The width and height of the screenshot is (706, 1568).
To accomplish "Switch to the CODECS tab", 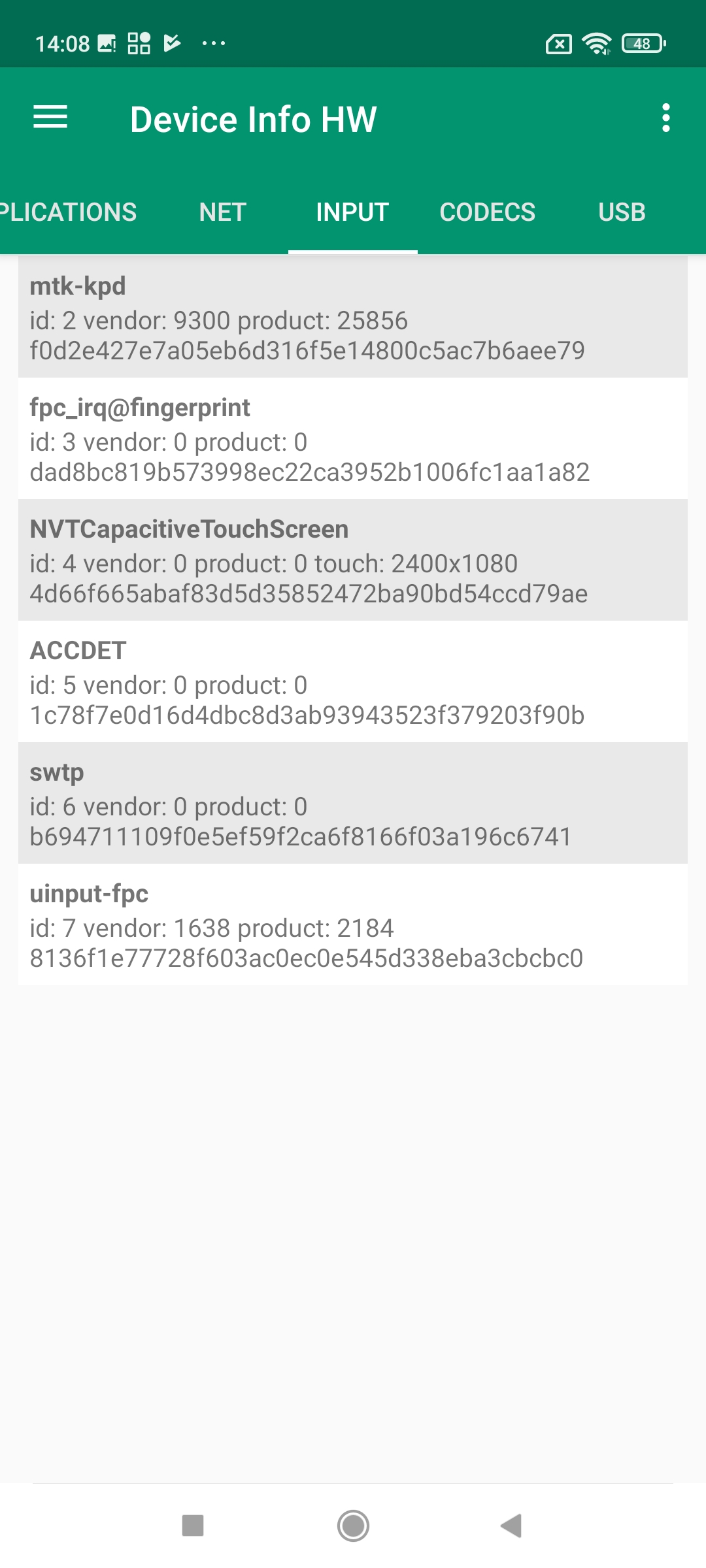I will pos(487,212).
